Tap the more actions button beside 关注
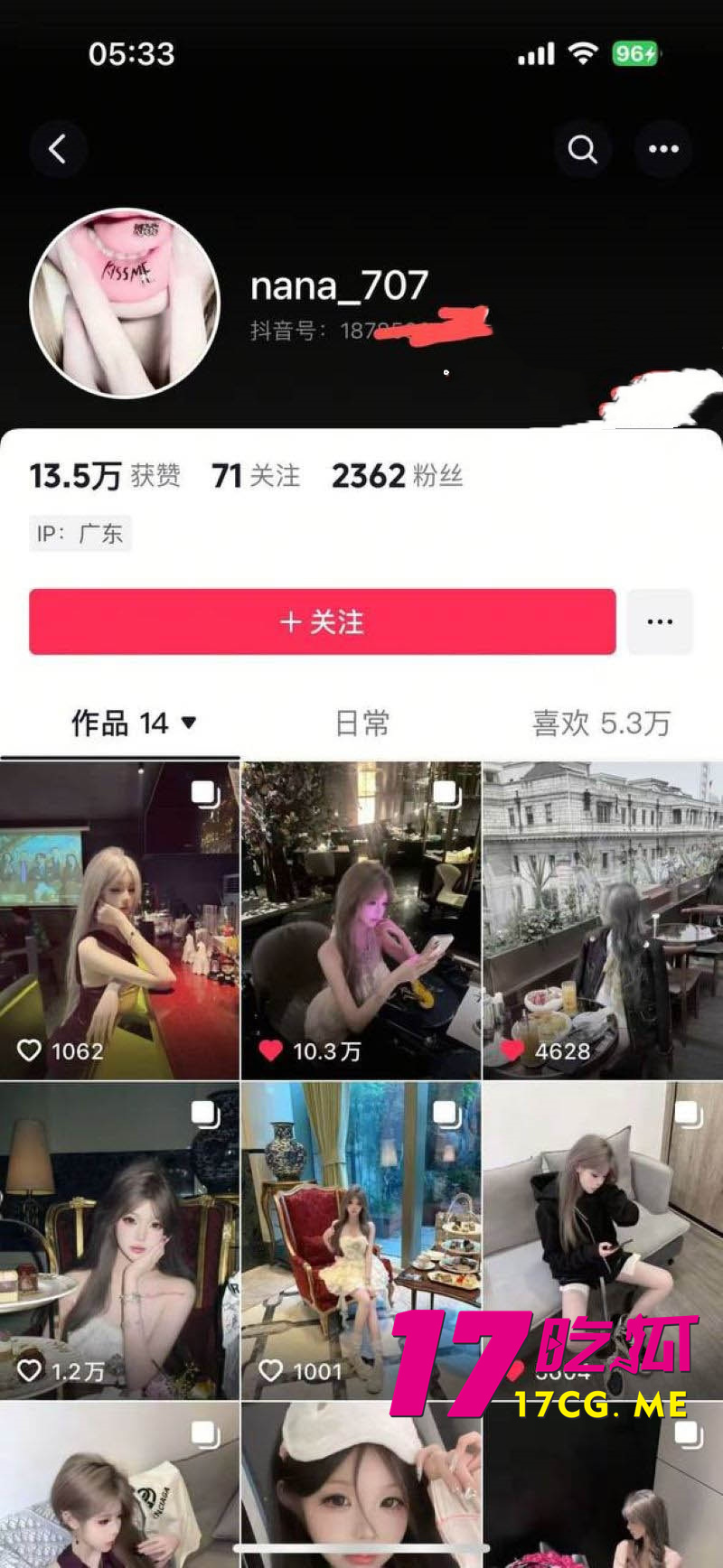This screenshot has width=723, height=1568. [x=659, y=621]
